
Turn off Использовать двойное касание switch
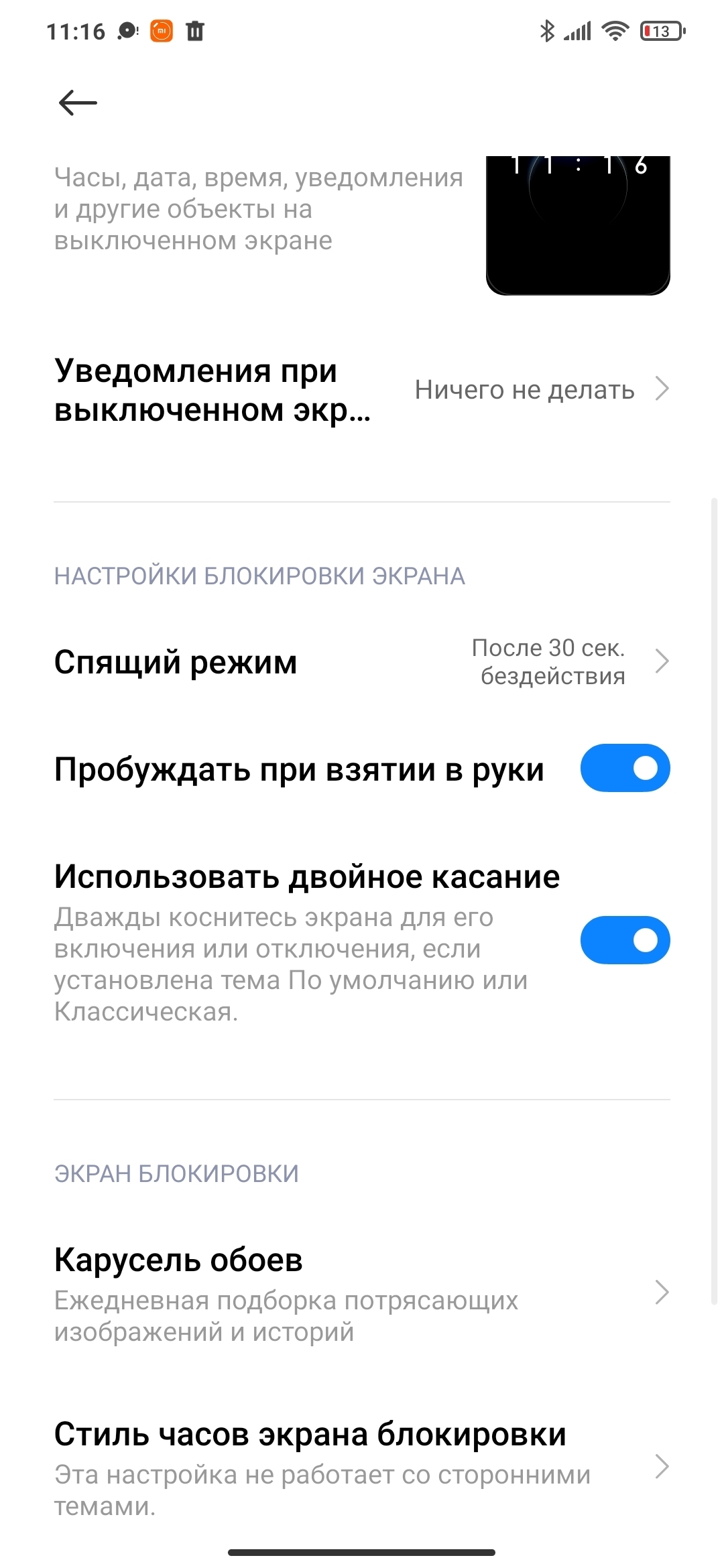coord(624,940)
